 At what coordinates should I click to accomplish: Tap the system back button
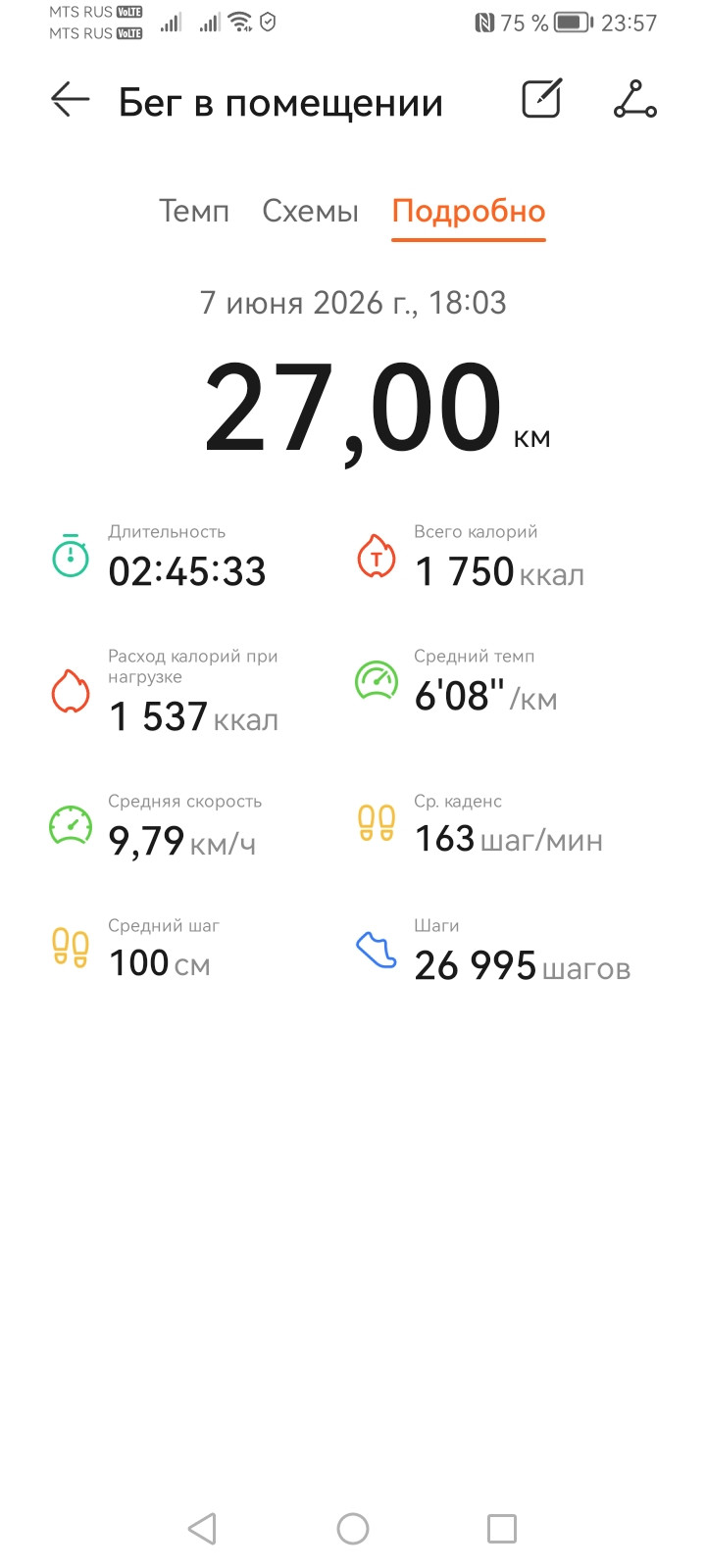coord(202,1529)
